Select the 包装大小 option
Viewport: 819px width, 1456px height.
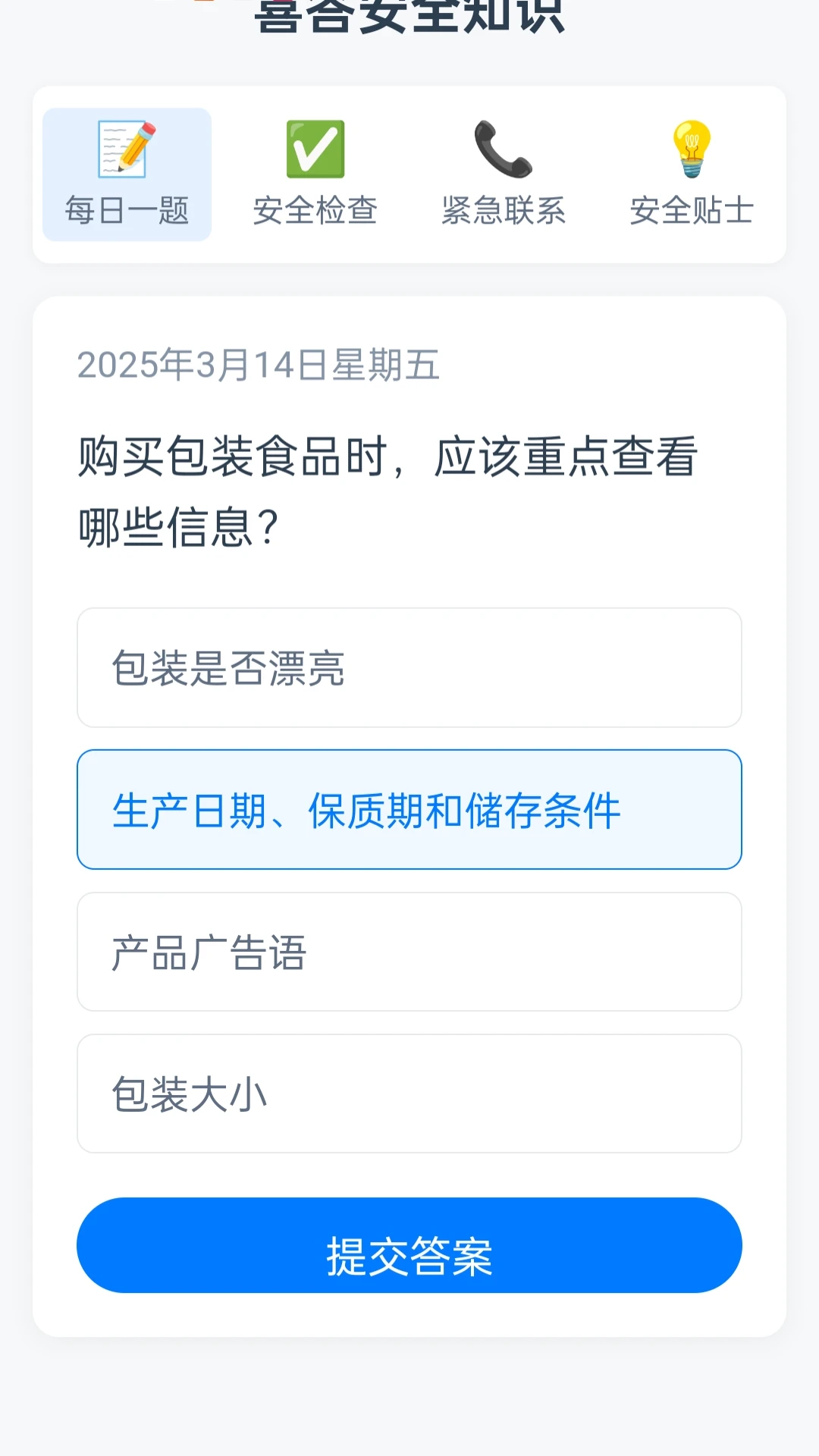(409, 1094)
